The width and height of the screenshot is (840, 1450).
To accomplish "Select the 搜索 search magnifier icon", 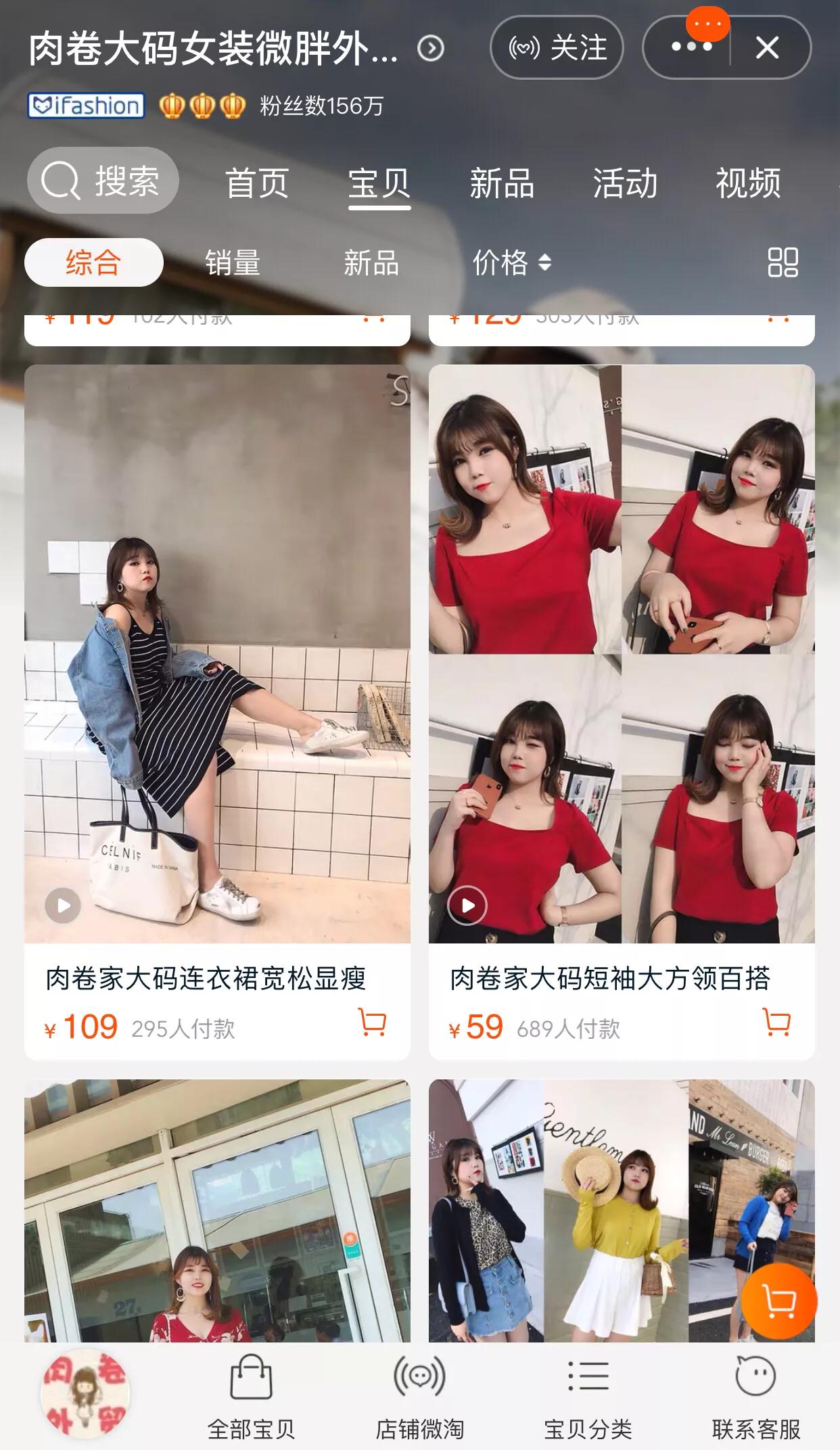I will pyautogui.click(x=63, y=180).
